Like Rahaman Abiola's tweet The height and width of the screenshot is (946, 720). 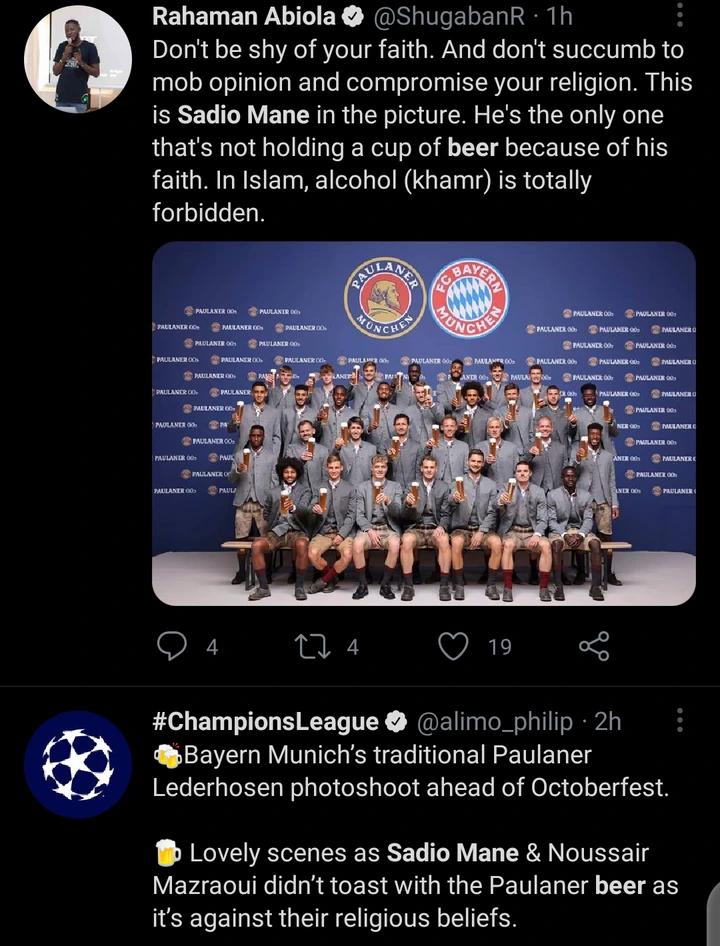click(x=454, y=646)
